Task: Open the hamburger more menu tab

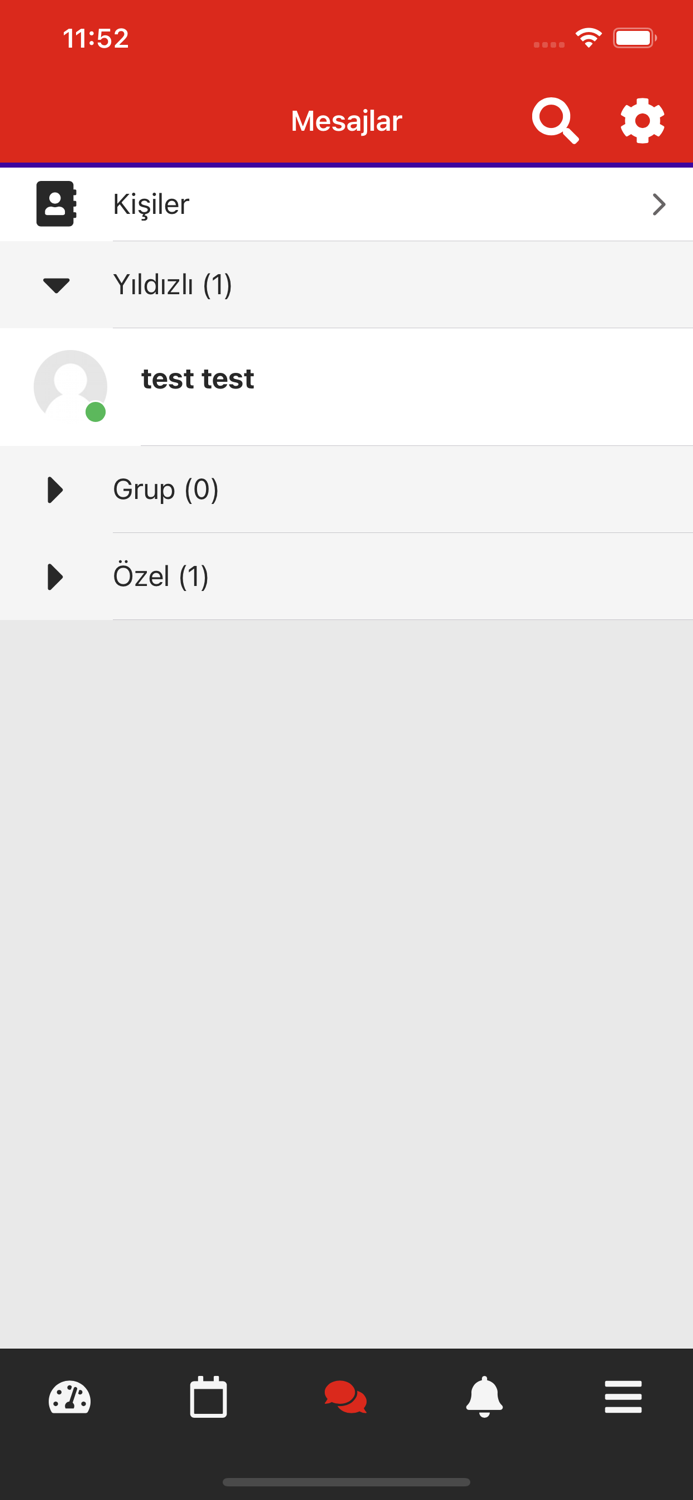Action: pyautogui.click(x=623, y=1397)
